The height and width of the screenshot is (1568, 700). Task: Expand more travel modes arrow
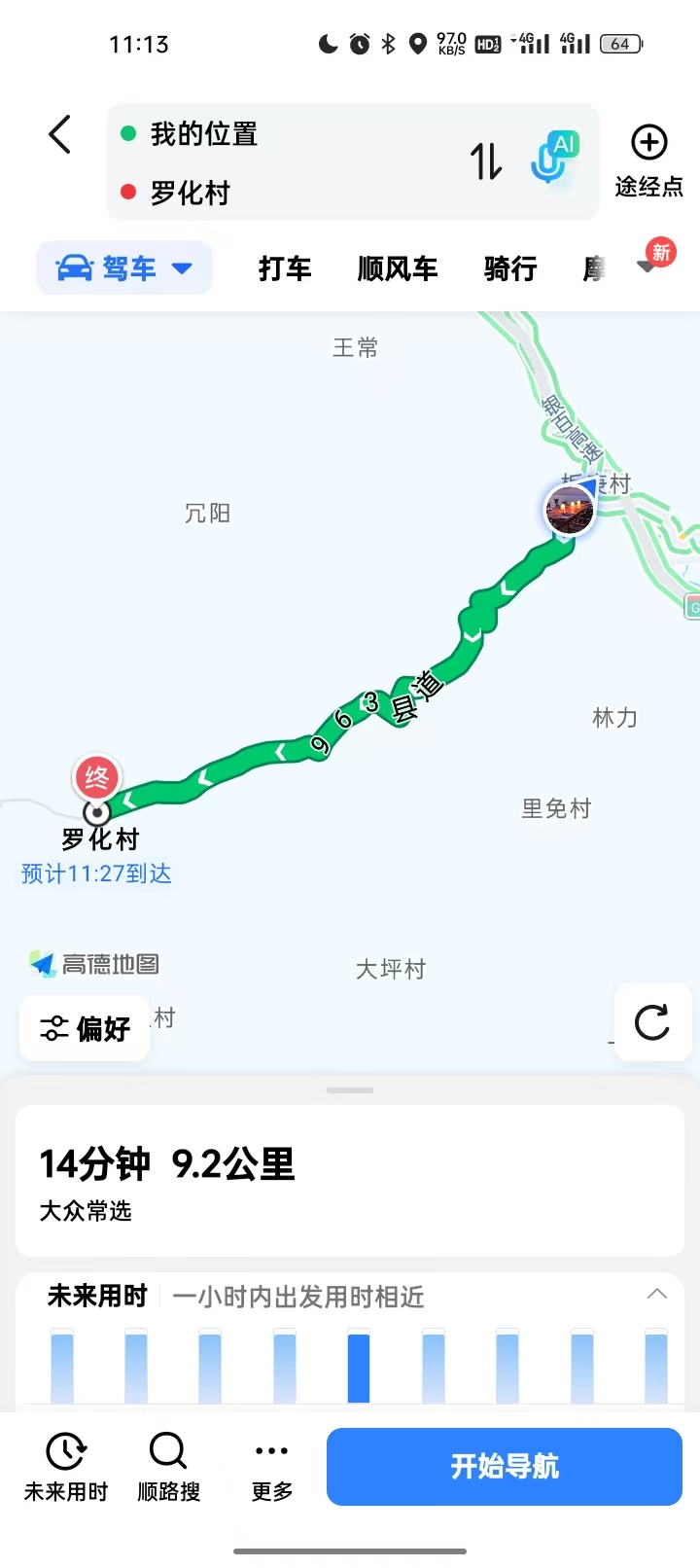point(647,267)
